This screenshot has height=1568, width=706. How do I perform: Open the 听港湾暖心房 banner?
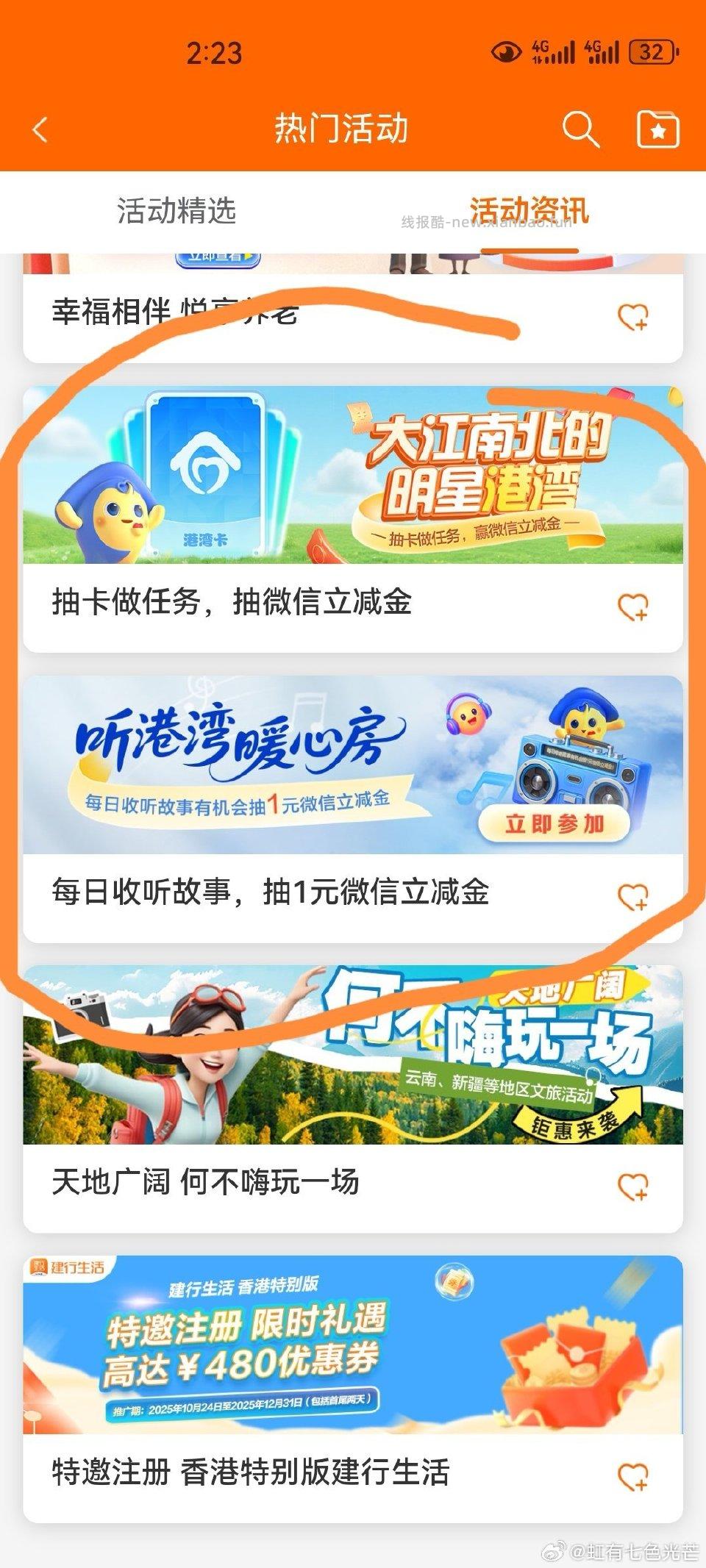coord(353,765)
